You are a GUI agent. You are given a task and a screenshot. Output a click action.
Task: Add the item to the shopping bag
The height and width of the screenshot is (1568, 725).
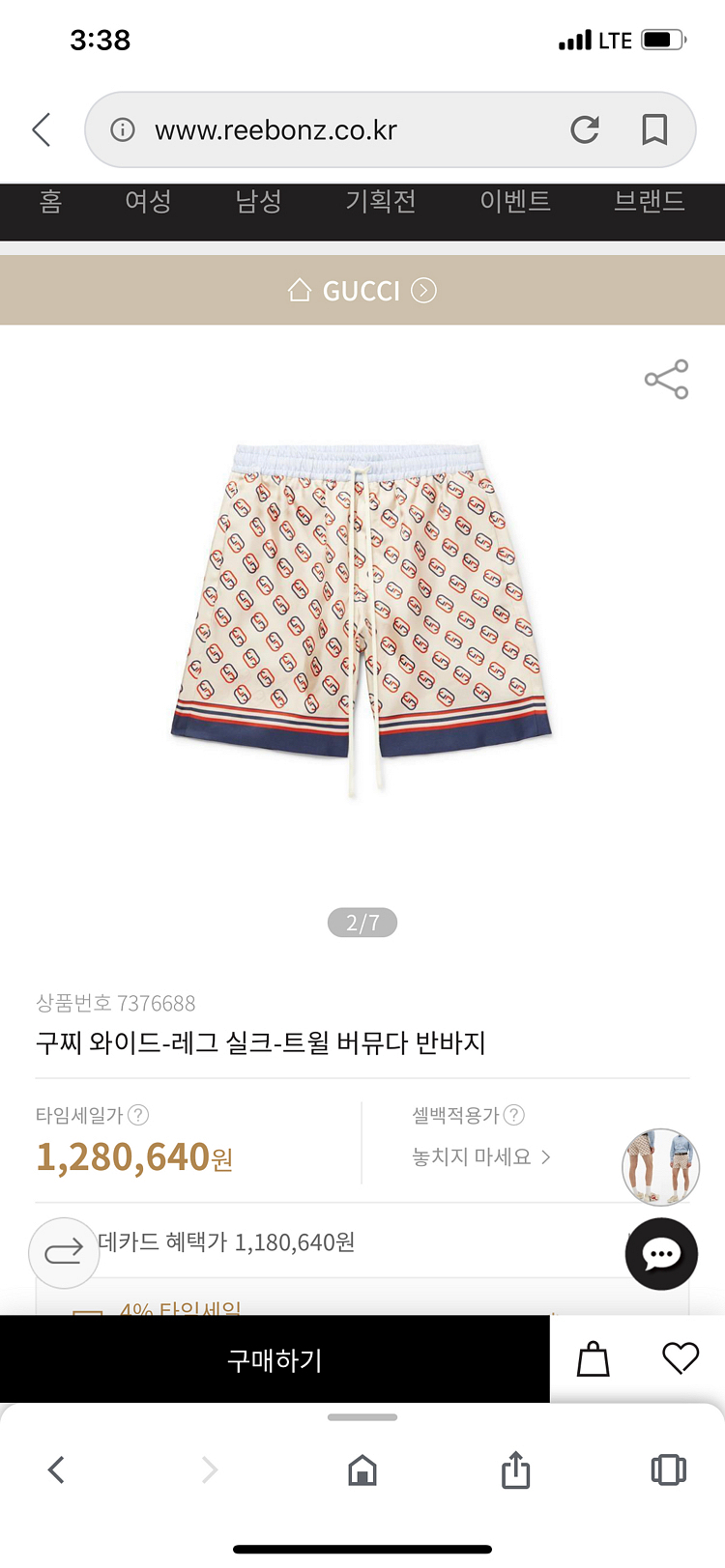pyautogui.click(x=593, y=1359)
